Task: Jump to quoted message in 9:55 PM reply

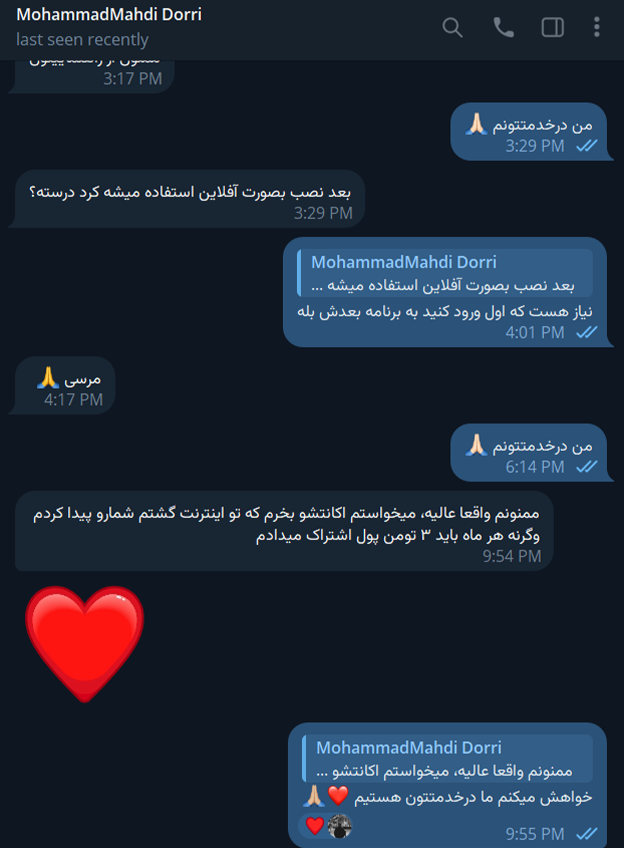Action: click(x=447, y=760)
